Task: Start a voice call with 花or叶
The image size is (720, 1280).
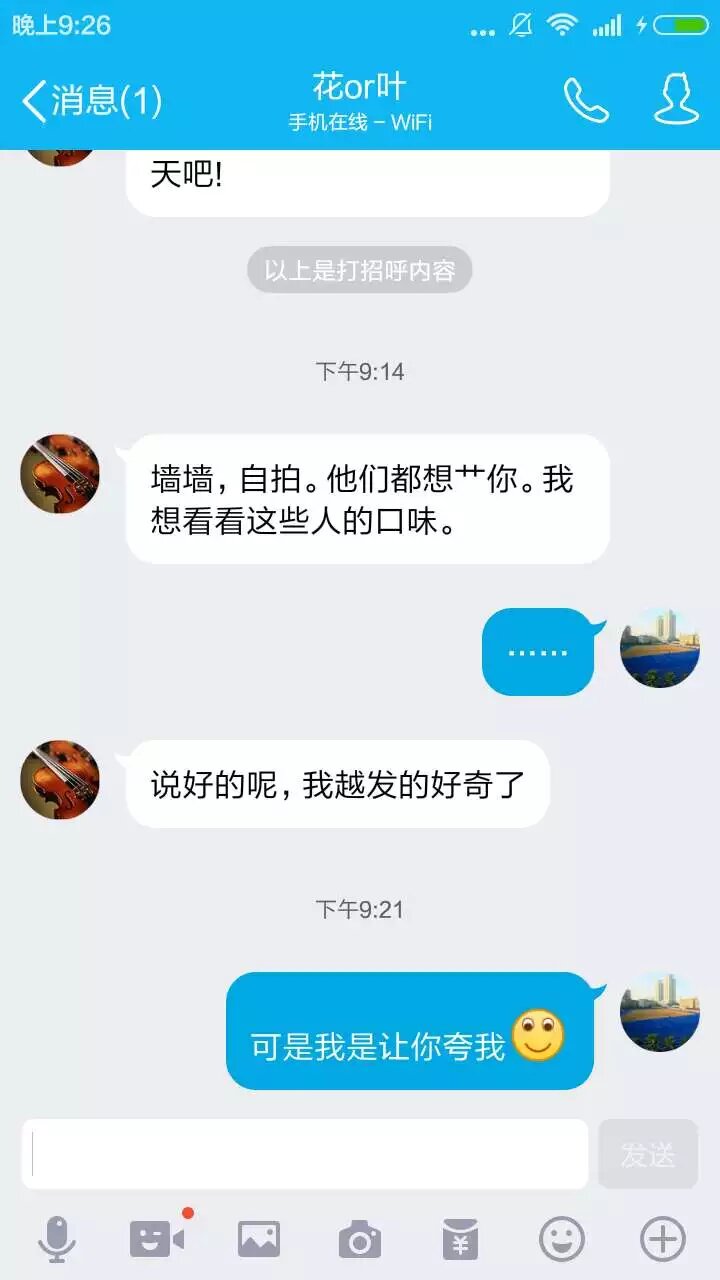Action: coord(586,100)
